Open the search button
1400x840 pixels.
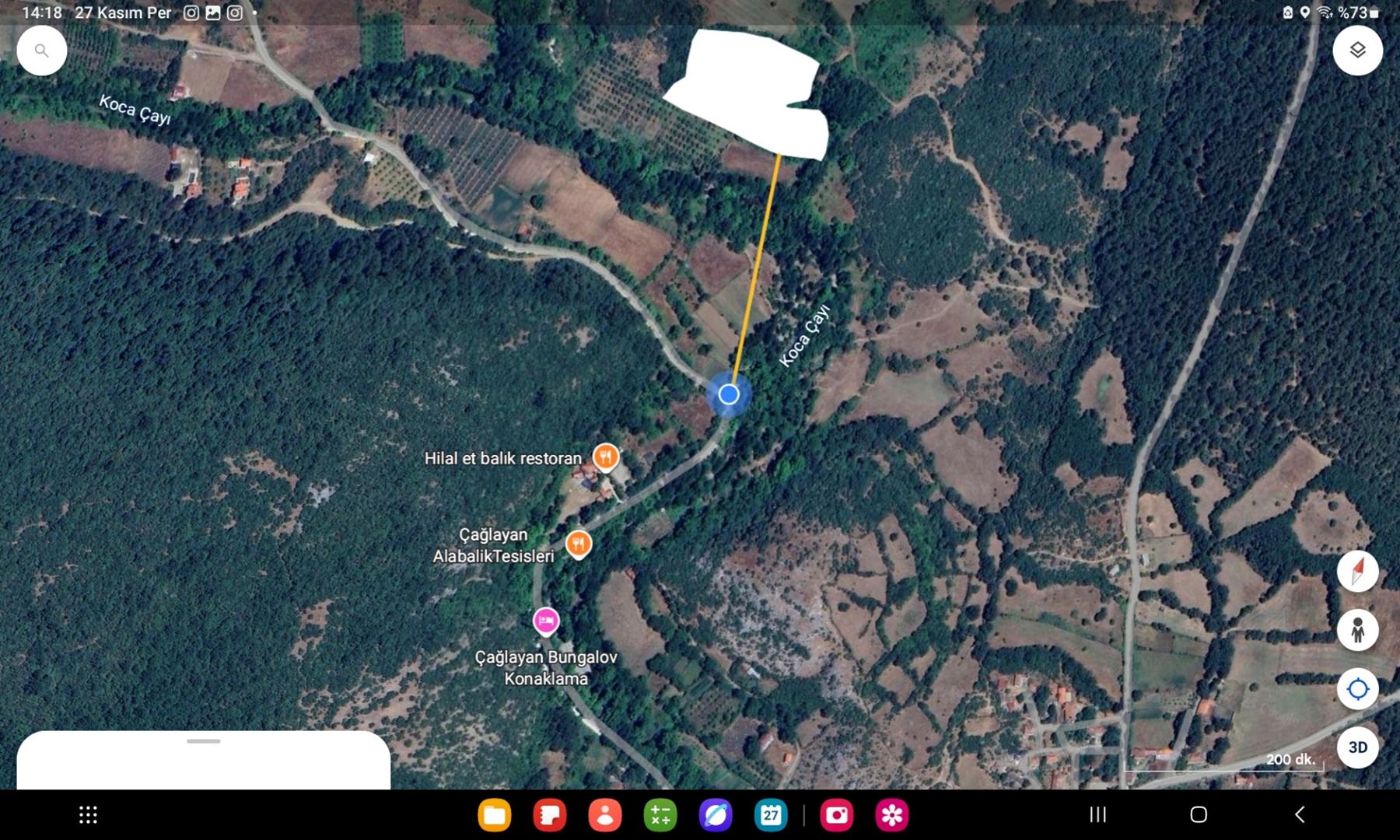42,51
